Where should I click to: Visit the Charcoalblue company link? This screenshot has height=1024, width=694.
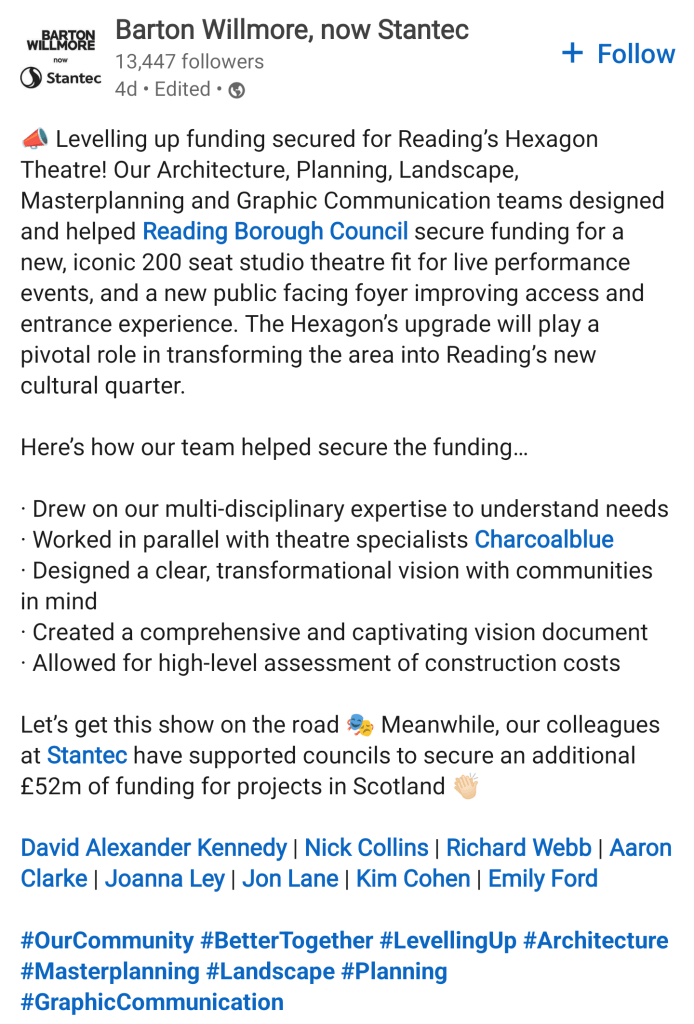[x=544, y=540]
